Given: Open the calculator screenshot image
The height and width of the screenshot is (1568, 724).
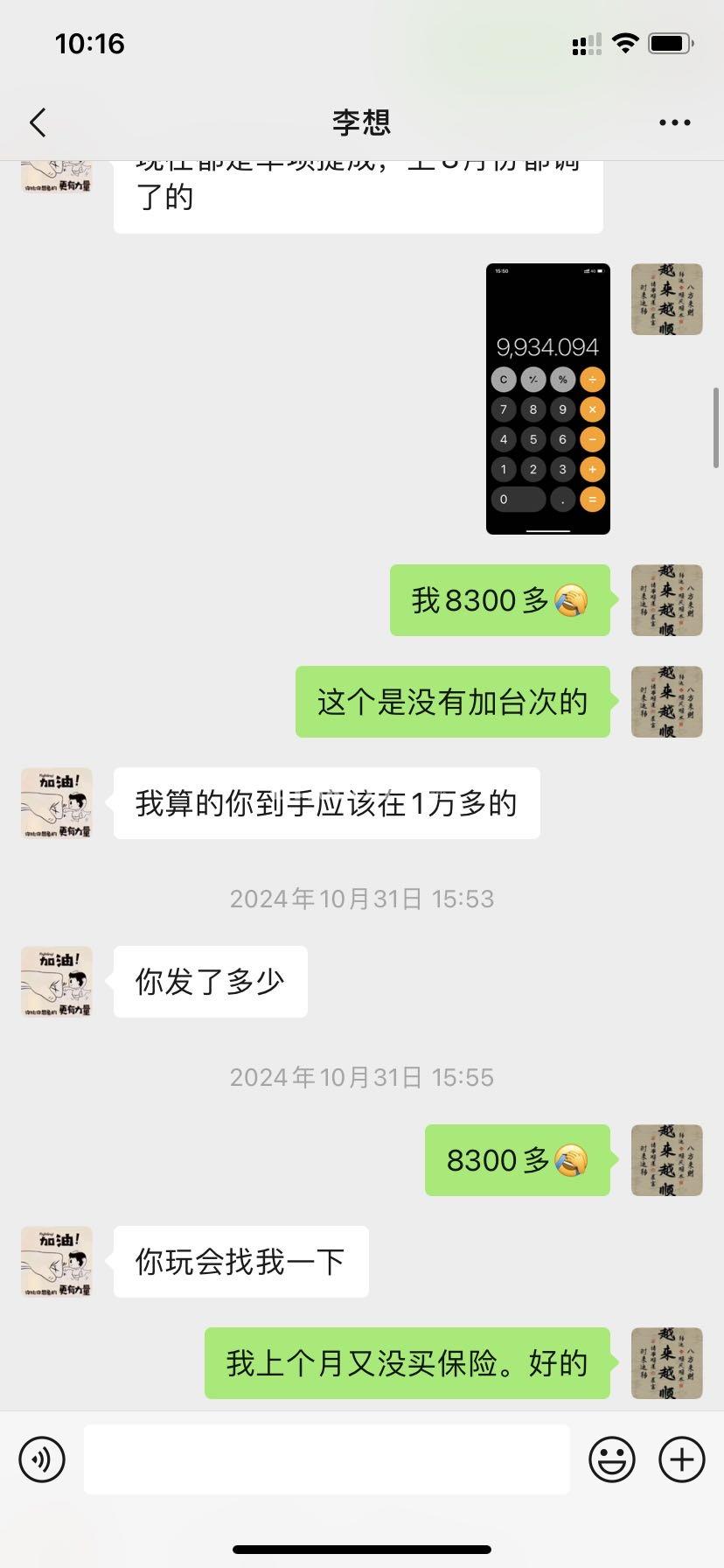Looking at the screenshot, I should 547,398.
